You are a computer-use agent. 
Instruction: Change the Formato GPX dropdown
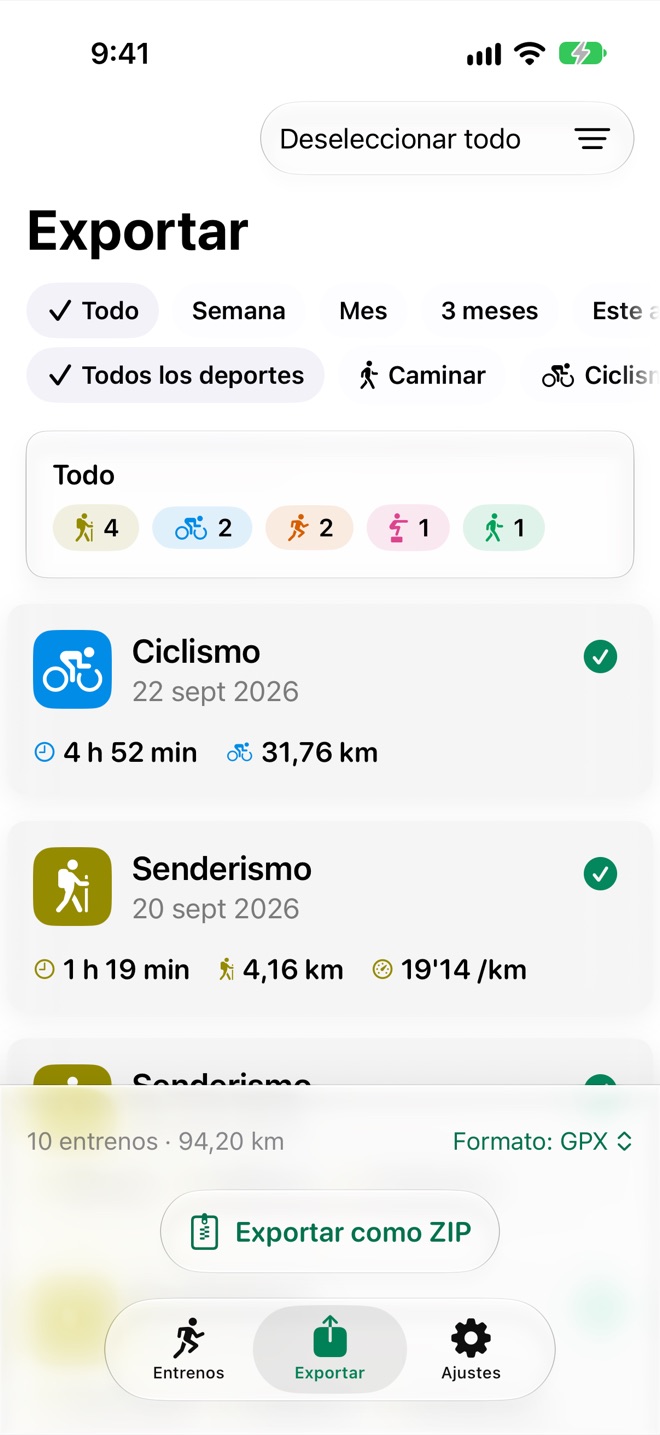tap(543, 1141)
